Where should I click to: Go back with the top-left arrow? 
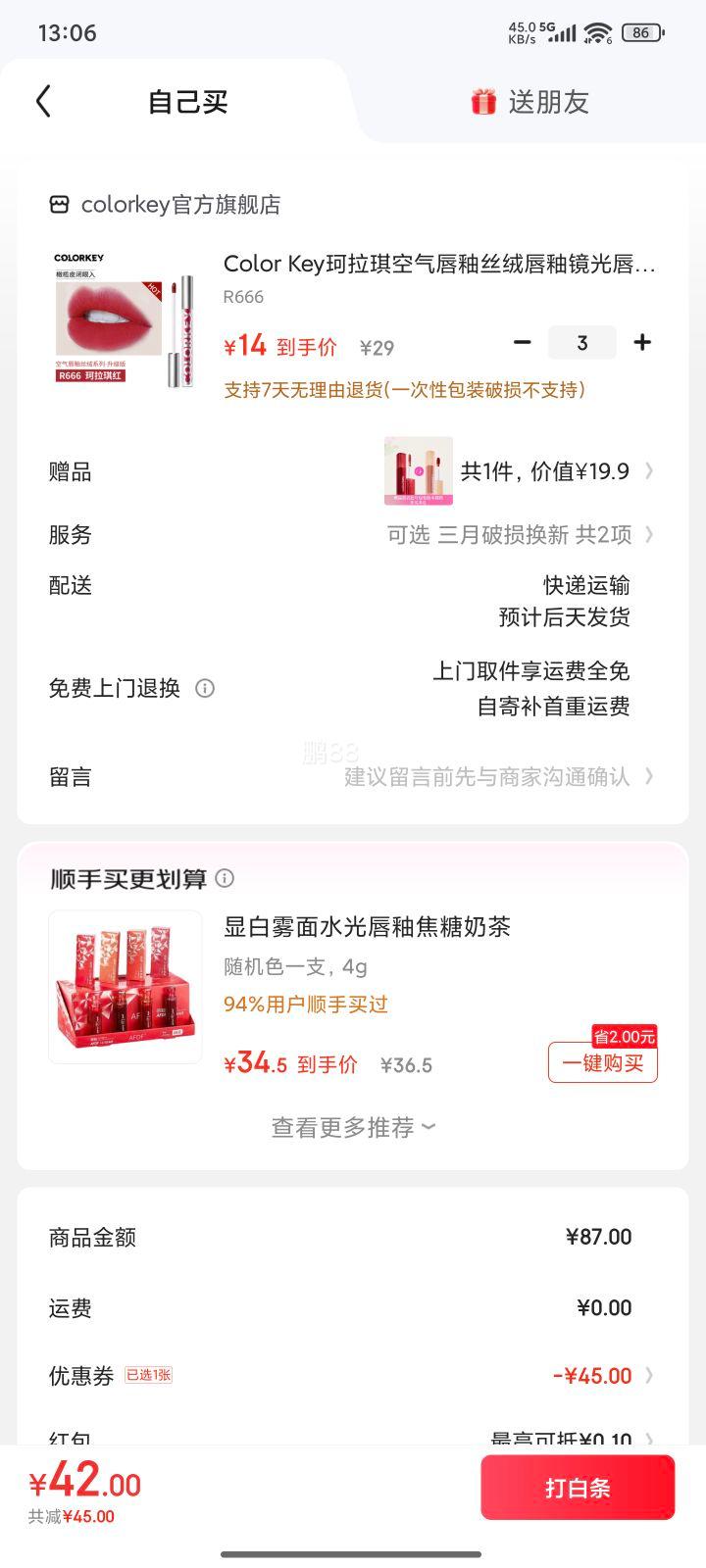pos(43,101)
